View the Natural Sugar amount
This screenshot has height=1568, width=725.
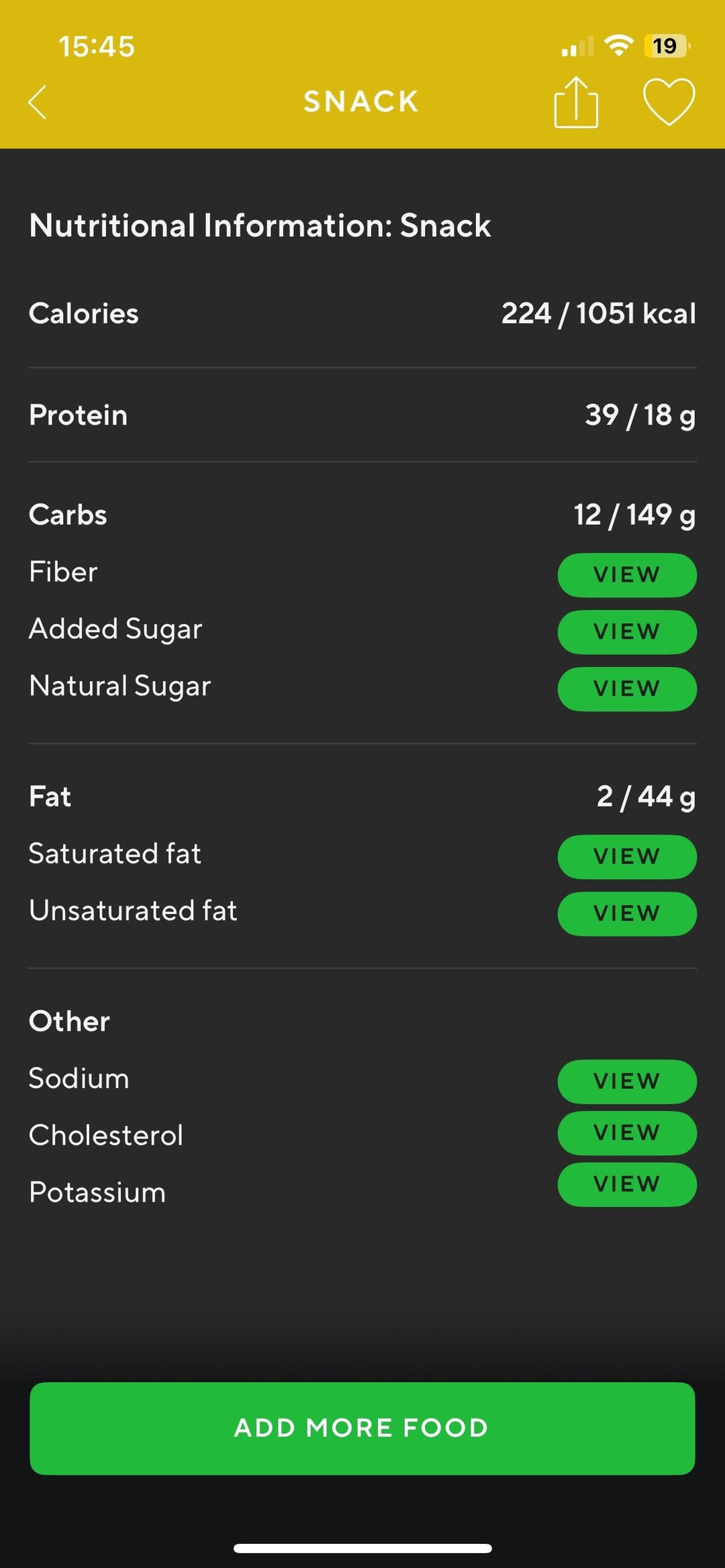627,689
